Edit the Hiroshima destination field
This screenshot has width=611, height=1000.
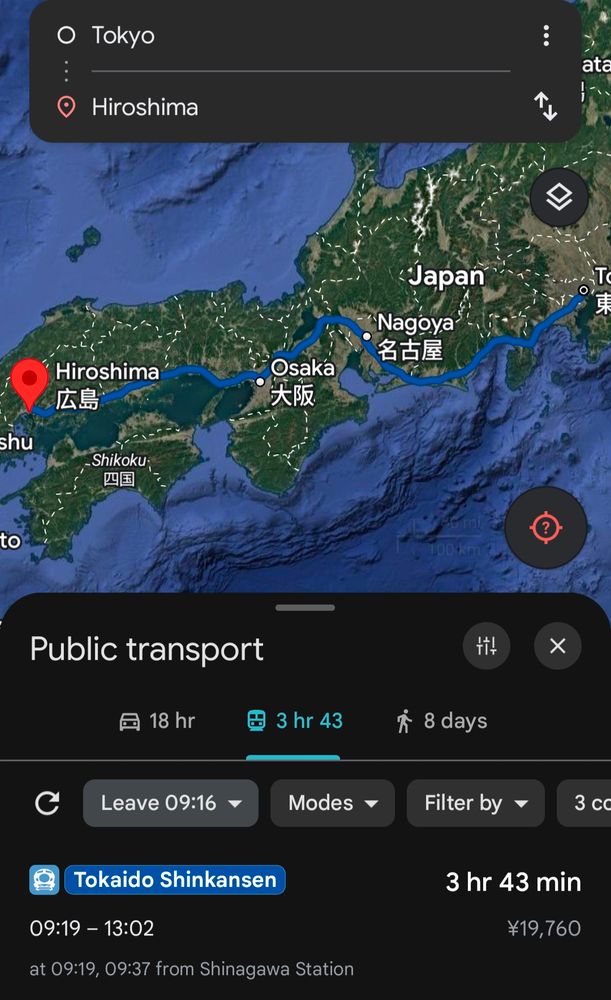300,107
